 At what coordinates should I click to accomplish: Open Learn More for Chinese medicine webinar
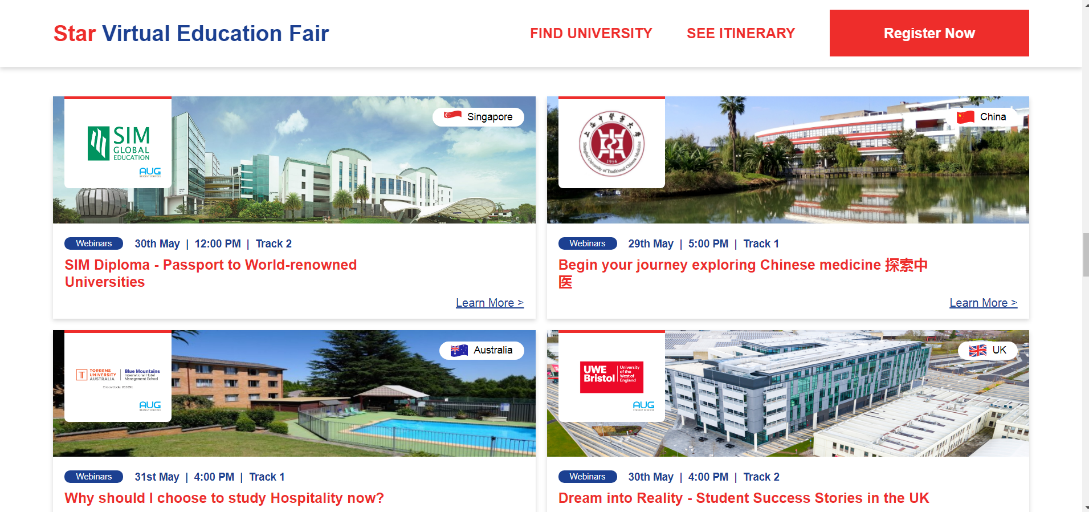tap(982, 303)
